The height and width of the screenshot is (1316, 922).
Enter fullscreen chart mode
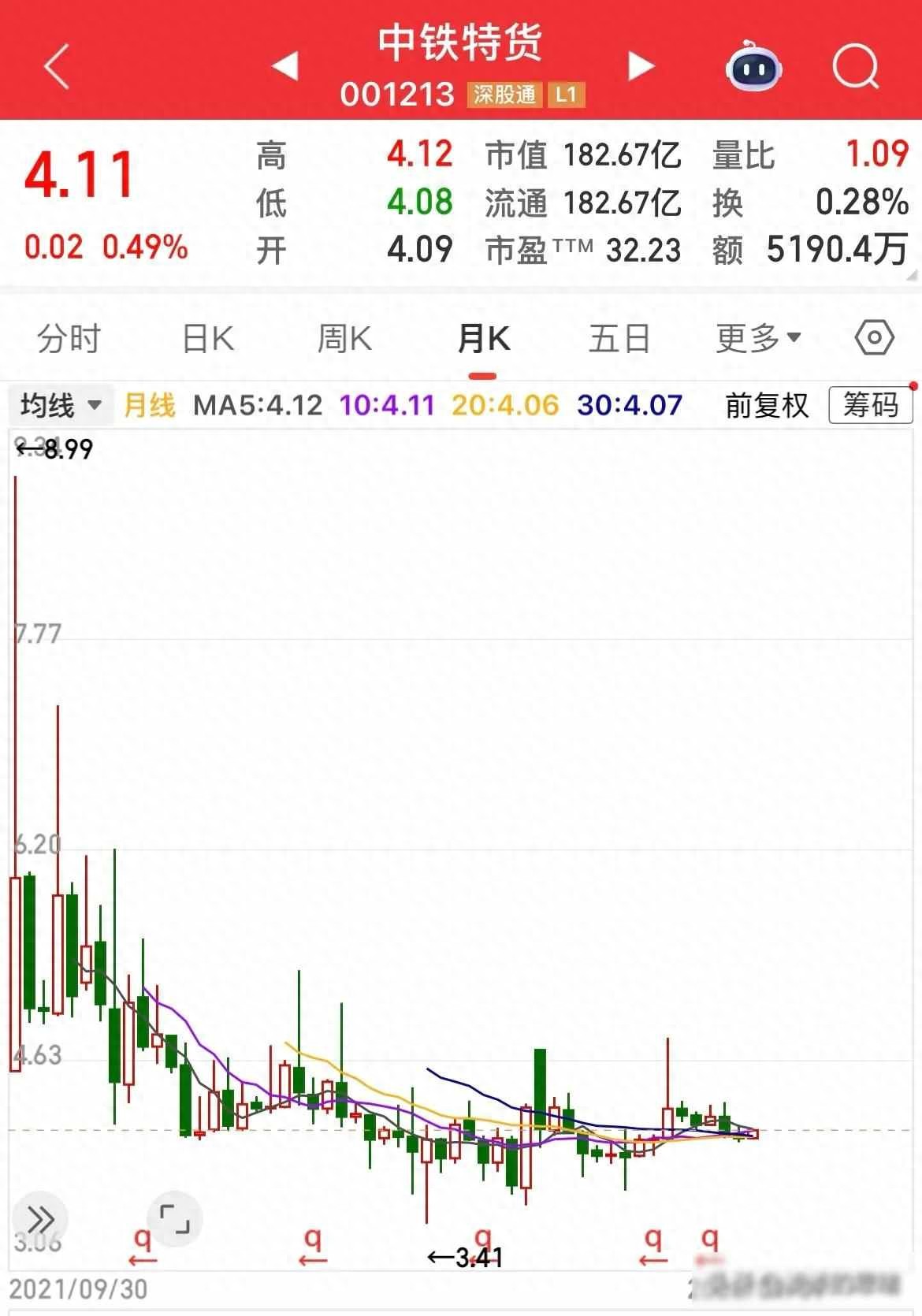pyautogui.click(x=177, y=1221)
